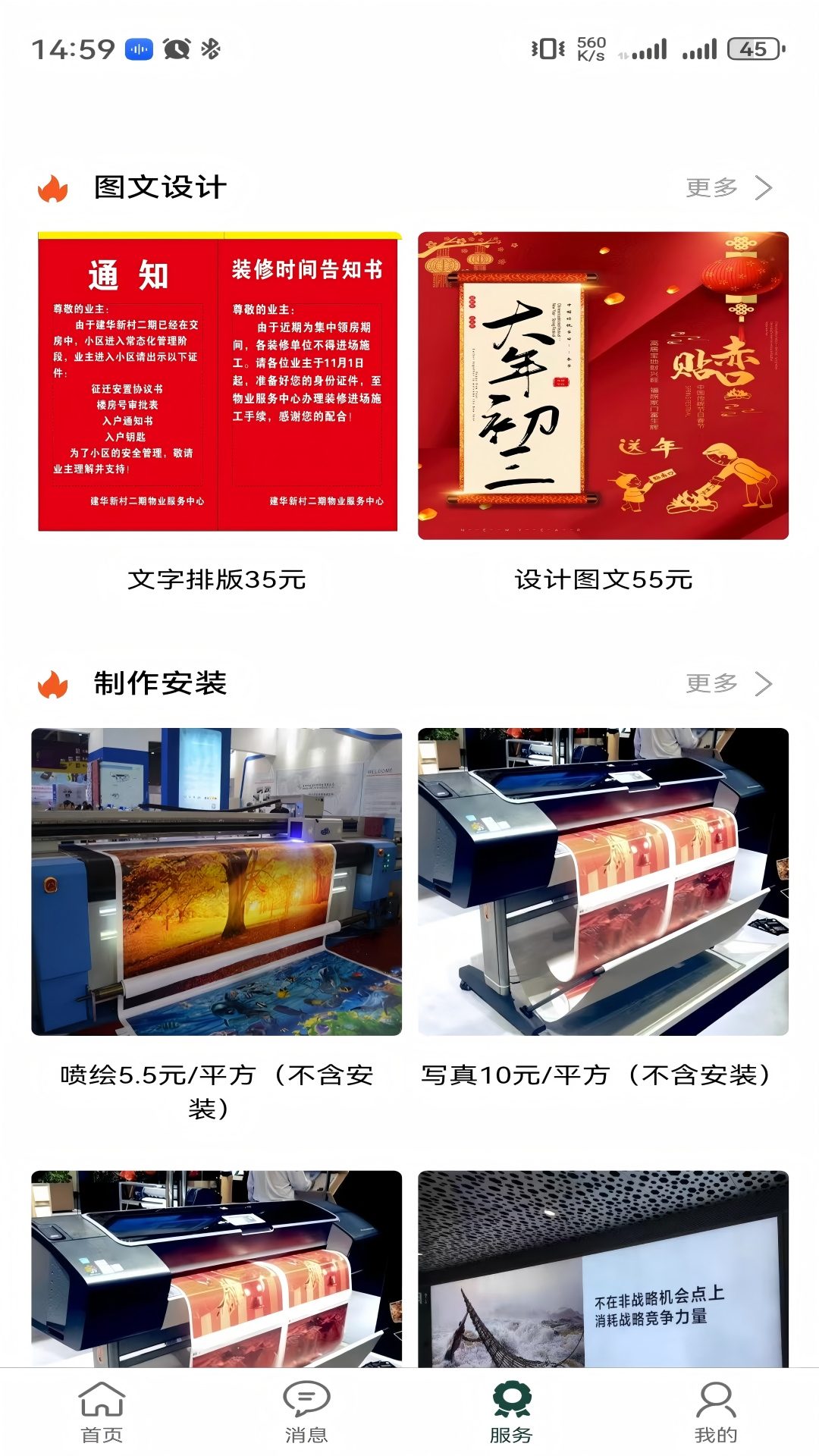Select the 喷绘5.5元/平方 service listing

pos(216,880)
